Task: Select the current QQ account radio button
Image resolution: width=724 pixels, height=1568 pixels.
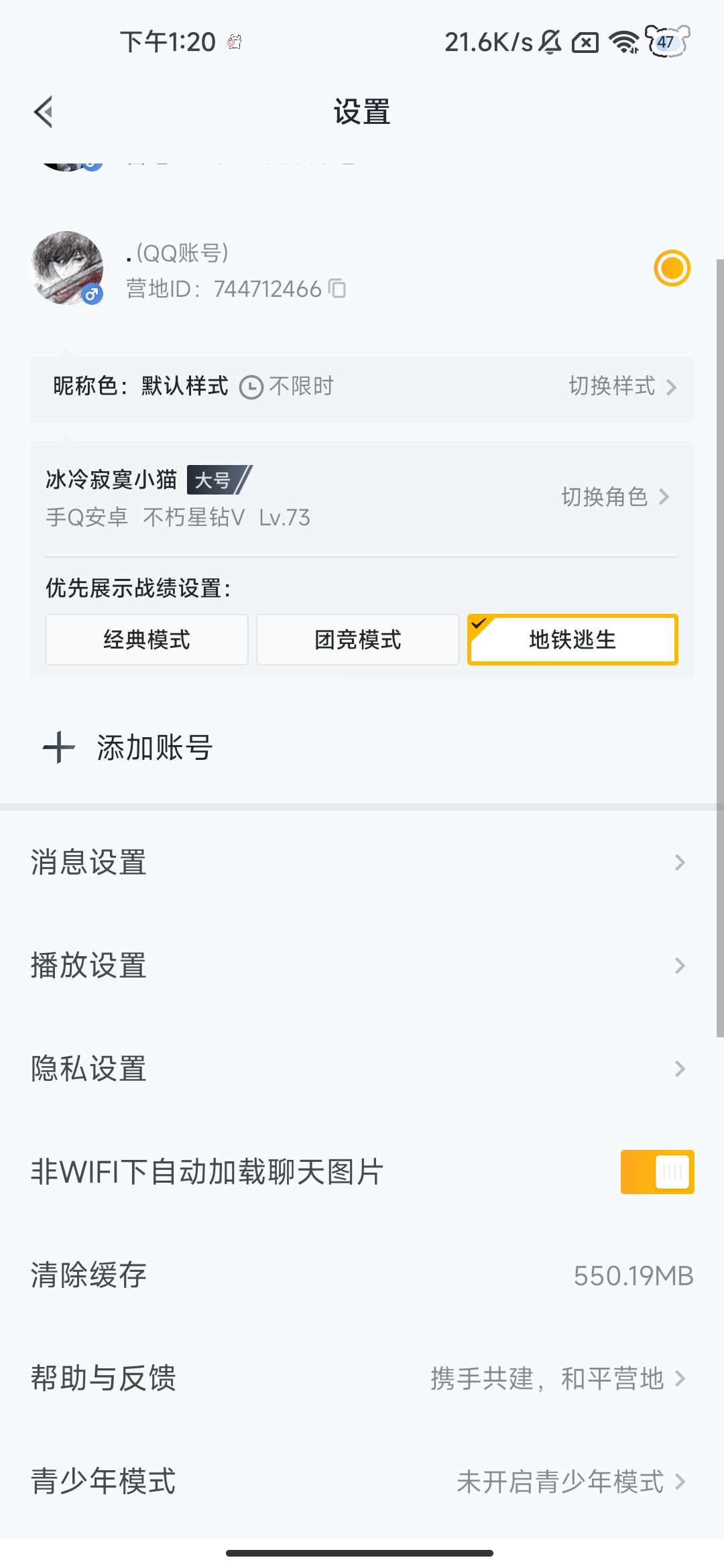Action: pyautogui.click(x=672, y=267)
